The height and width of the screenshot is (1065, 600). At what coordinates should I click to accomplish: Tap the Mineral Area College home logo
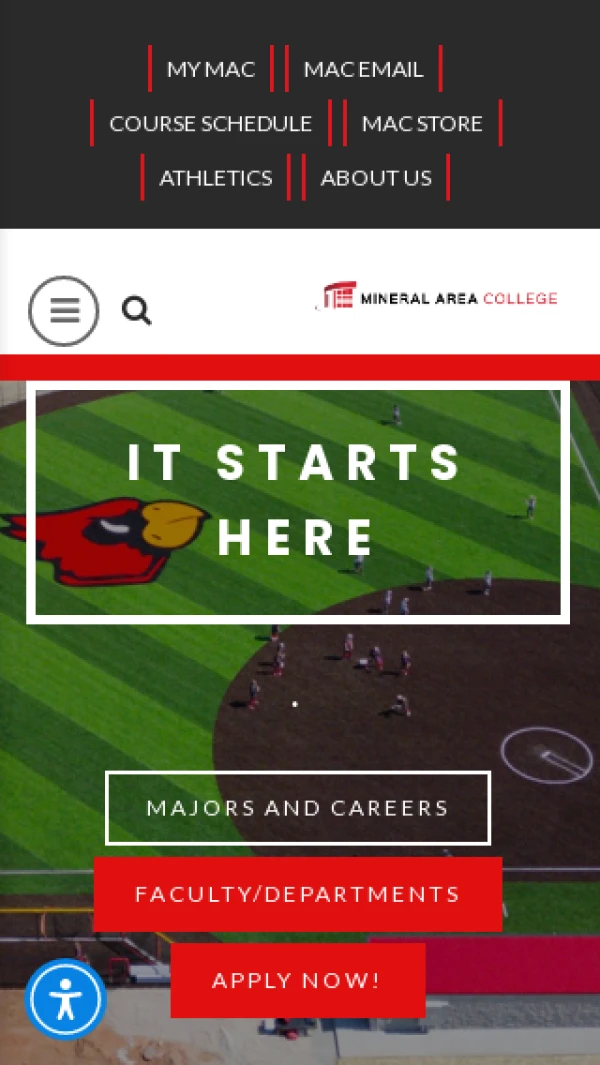[437, 297]
